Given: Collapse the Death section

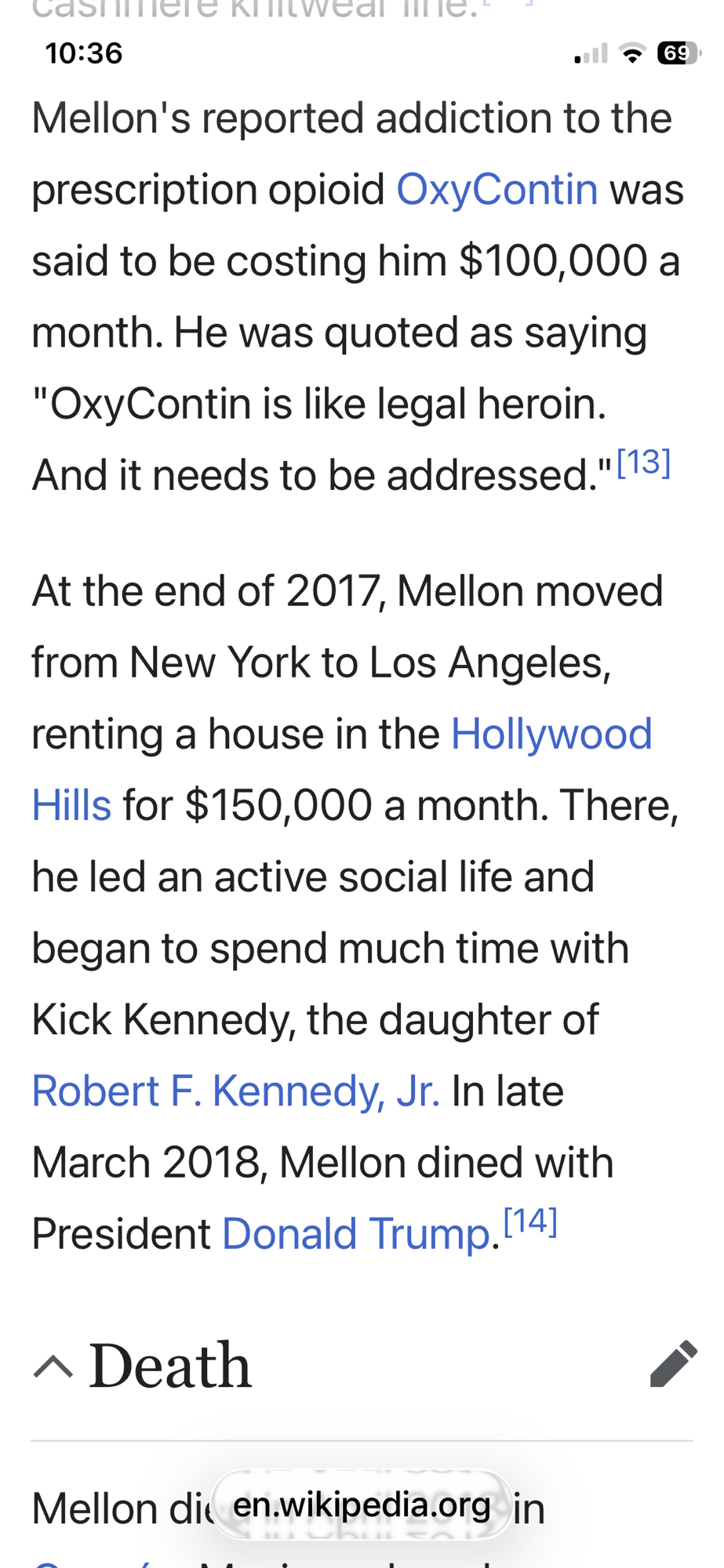Looking at the screenshot, I should click(x=53, y=1367).
